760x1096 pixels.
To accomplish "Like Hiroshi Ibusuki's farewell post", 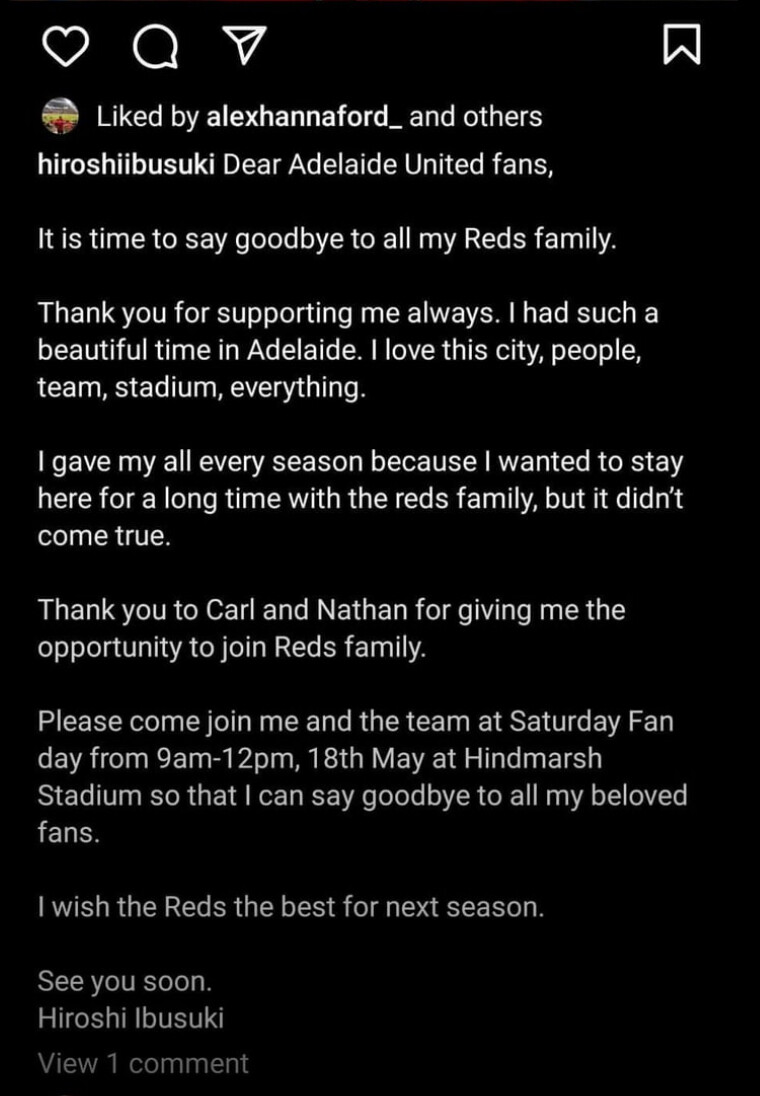I will pyautogui.click(x=68, y=45).
